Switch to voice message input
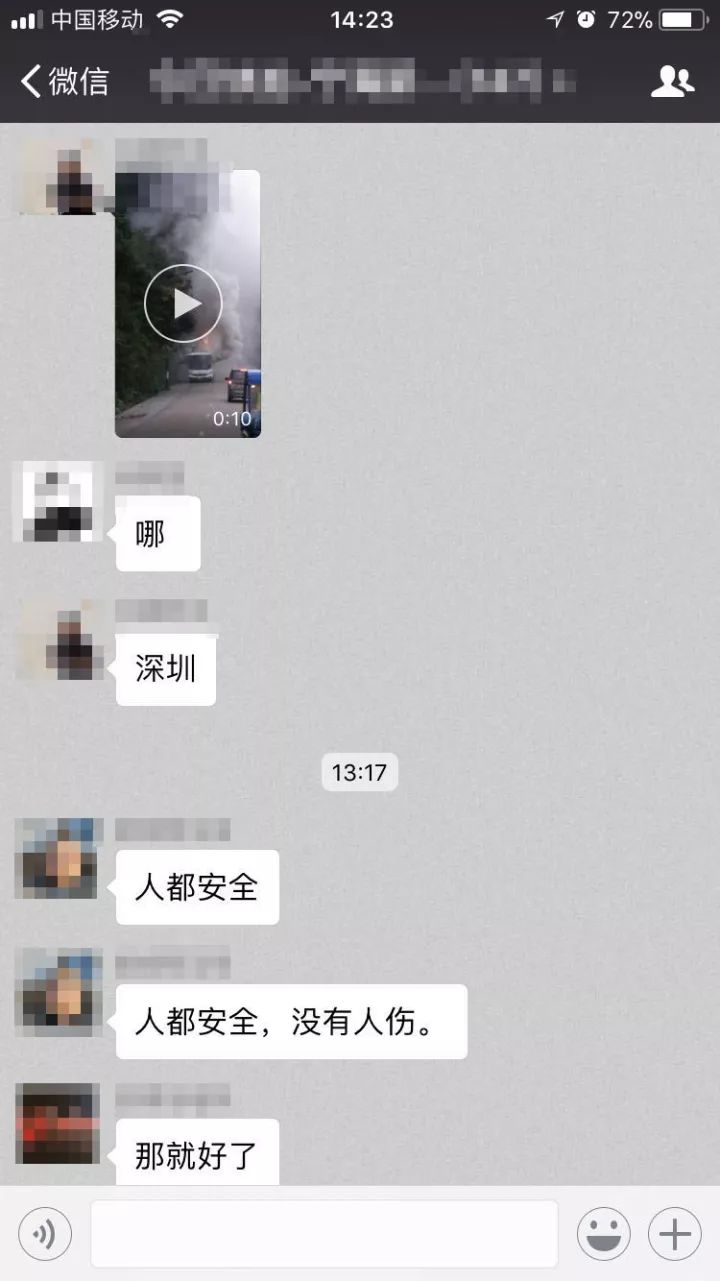 45,1234
